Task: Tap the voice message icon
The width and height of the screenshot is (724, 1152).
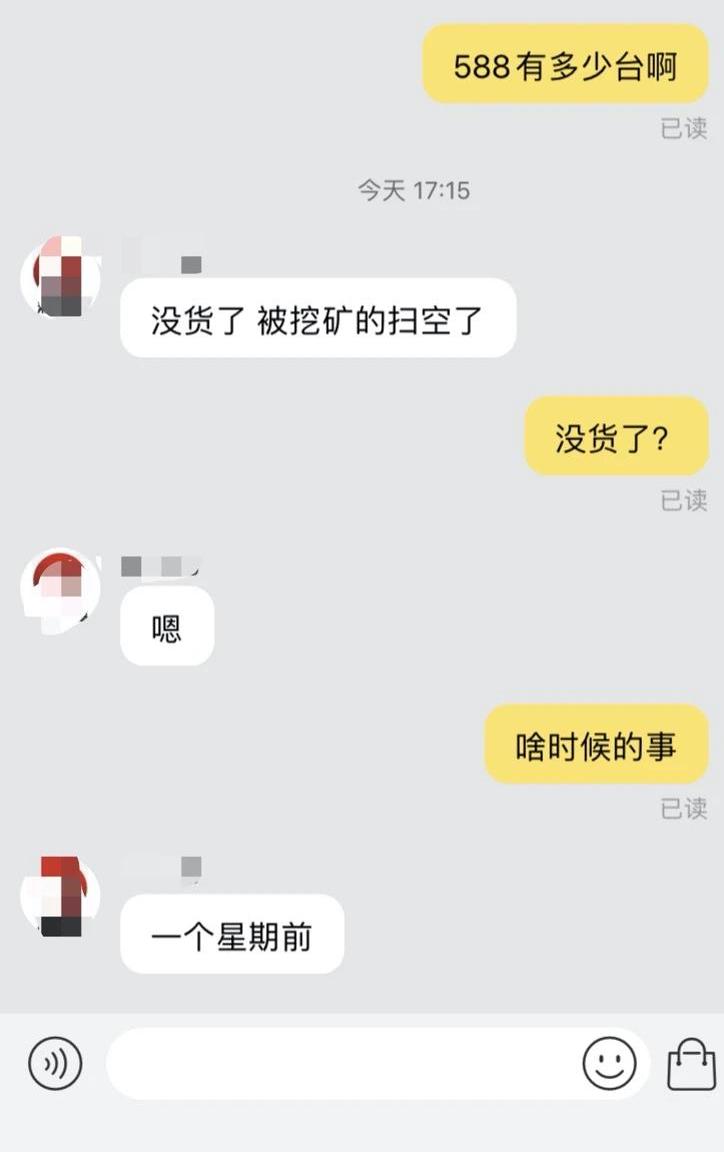Action: tap(55, 1063)
